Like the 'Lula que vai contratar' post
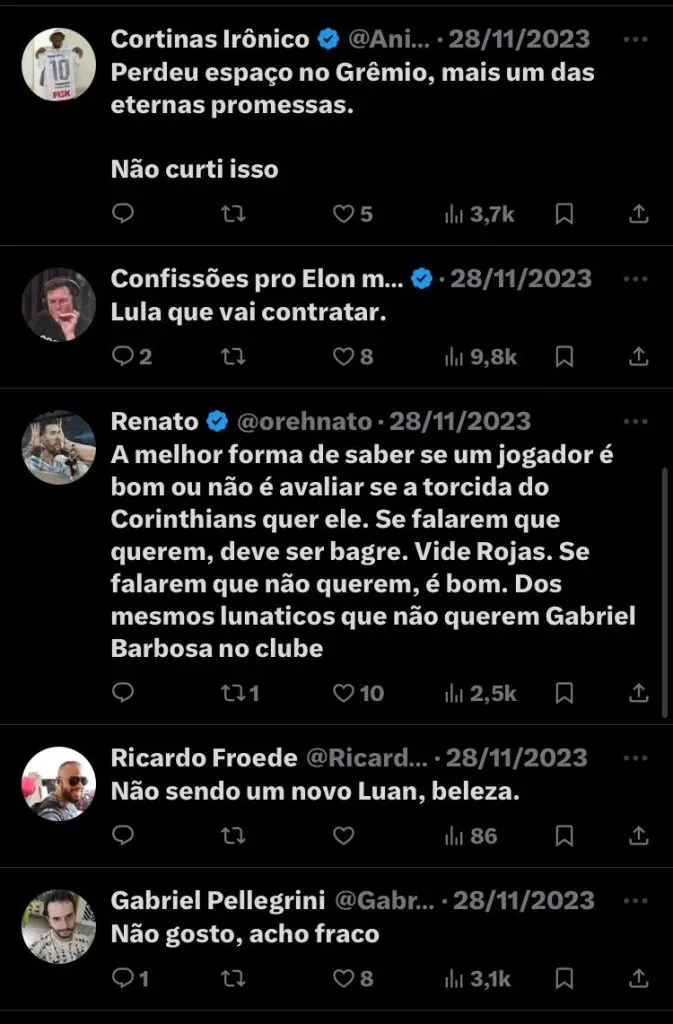The width and height of the screenshot is (673, 1024). pos(344,356)
